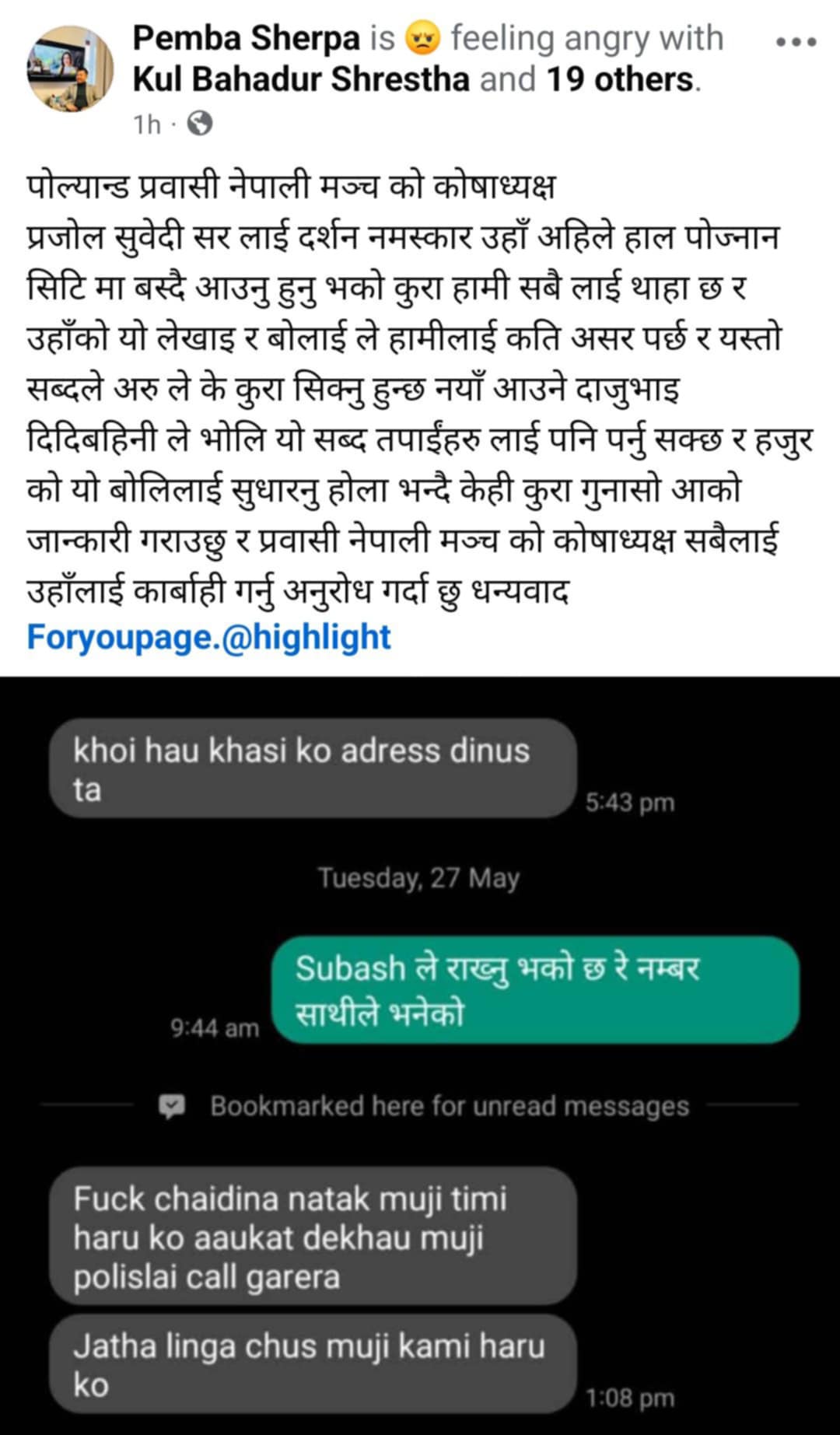Open Pemba Sherpa's profile name link
The width and height of the screenshot is (840, 1435).
(x=246, y=38)
